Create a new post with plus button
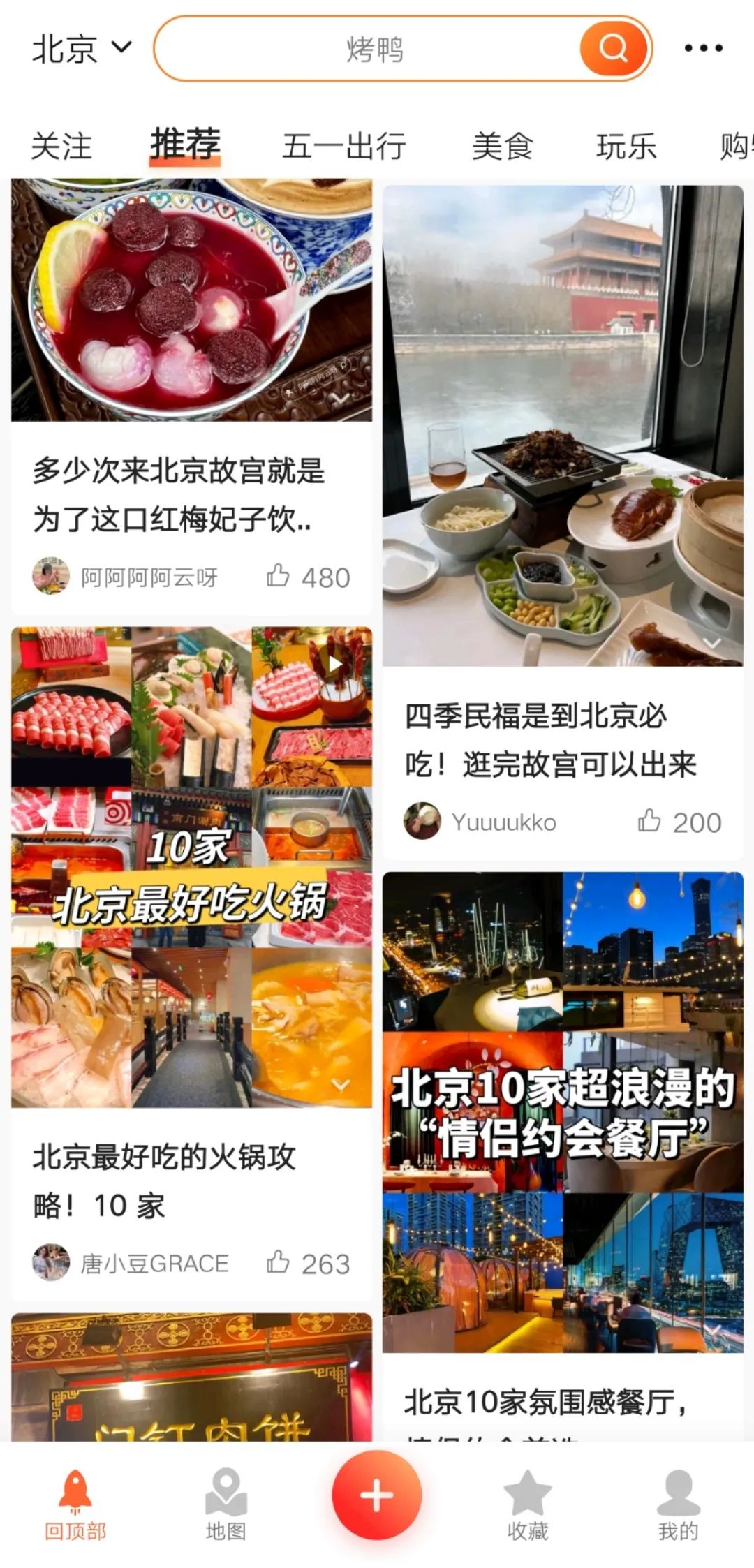Screen dimensions: 754x1568 376,1495
